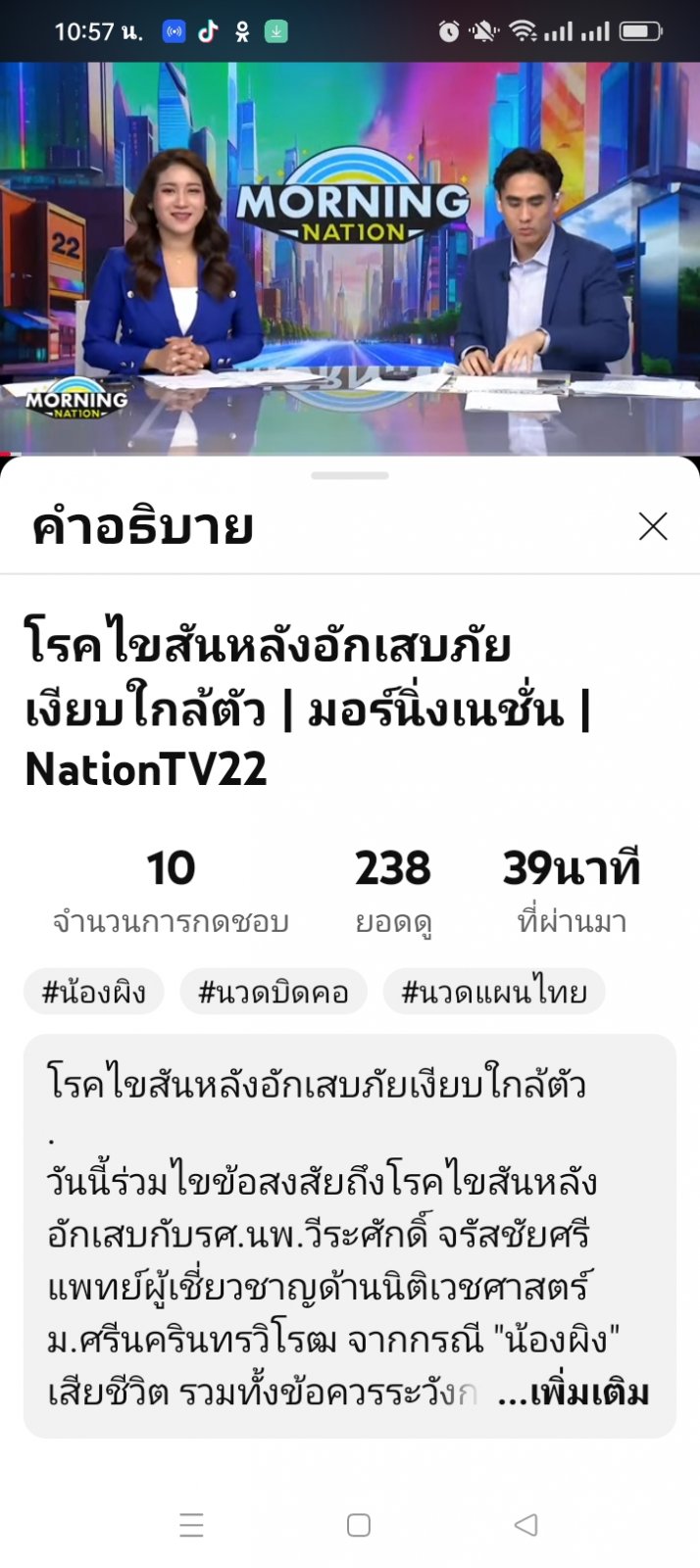Open the #นวดบิดคอ hashtag chip
Viewport: 700px width, 1568px height.
click(274, 992)
